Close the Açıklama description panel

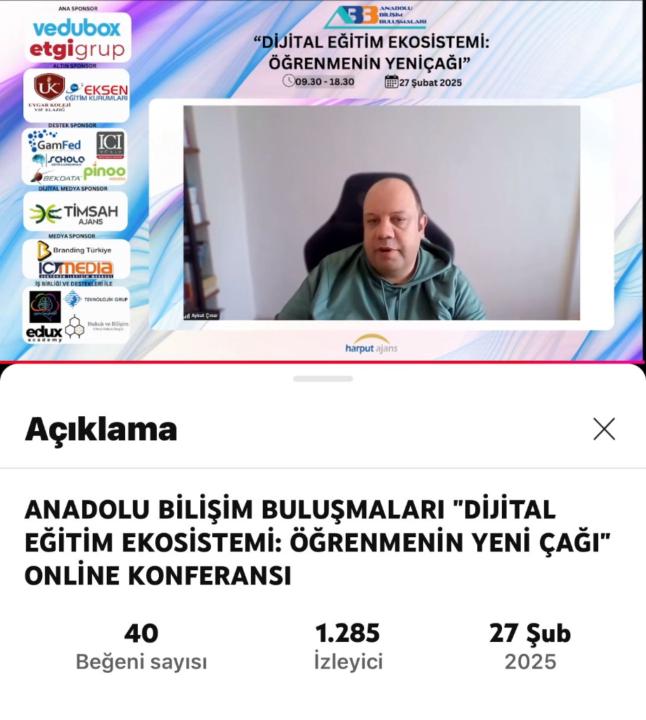[x=604, y=429]
